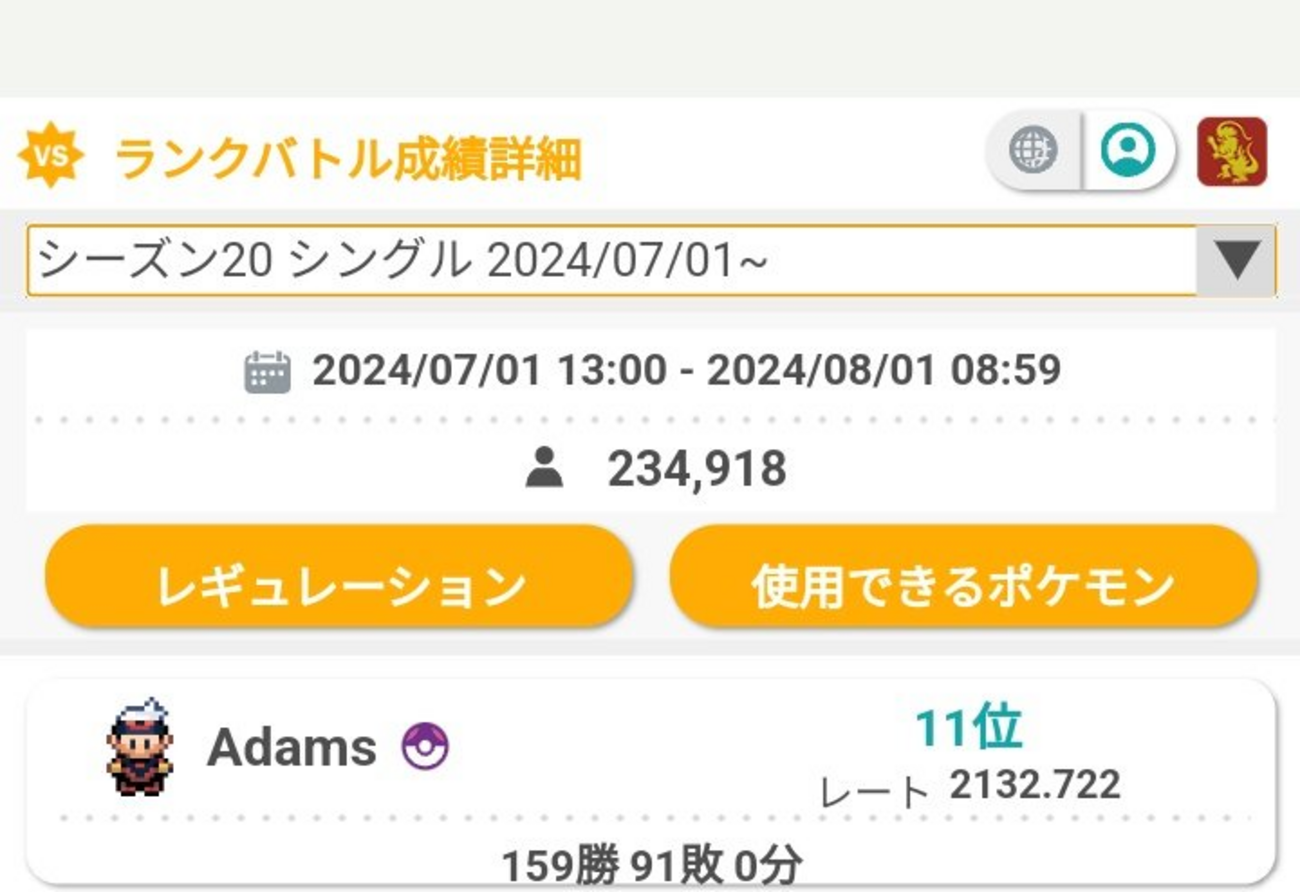This screenshot has width=1300, height=892.
Task: Switch to the global ranking view
Action: pyautogui.click(x=1033, y=151)
